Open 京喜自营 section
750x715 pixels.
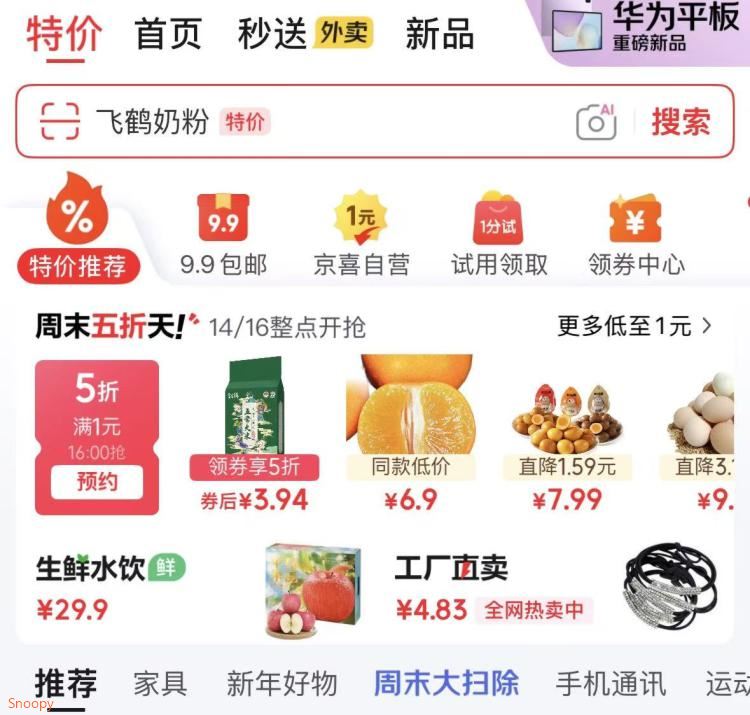[x=362, y=235]
